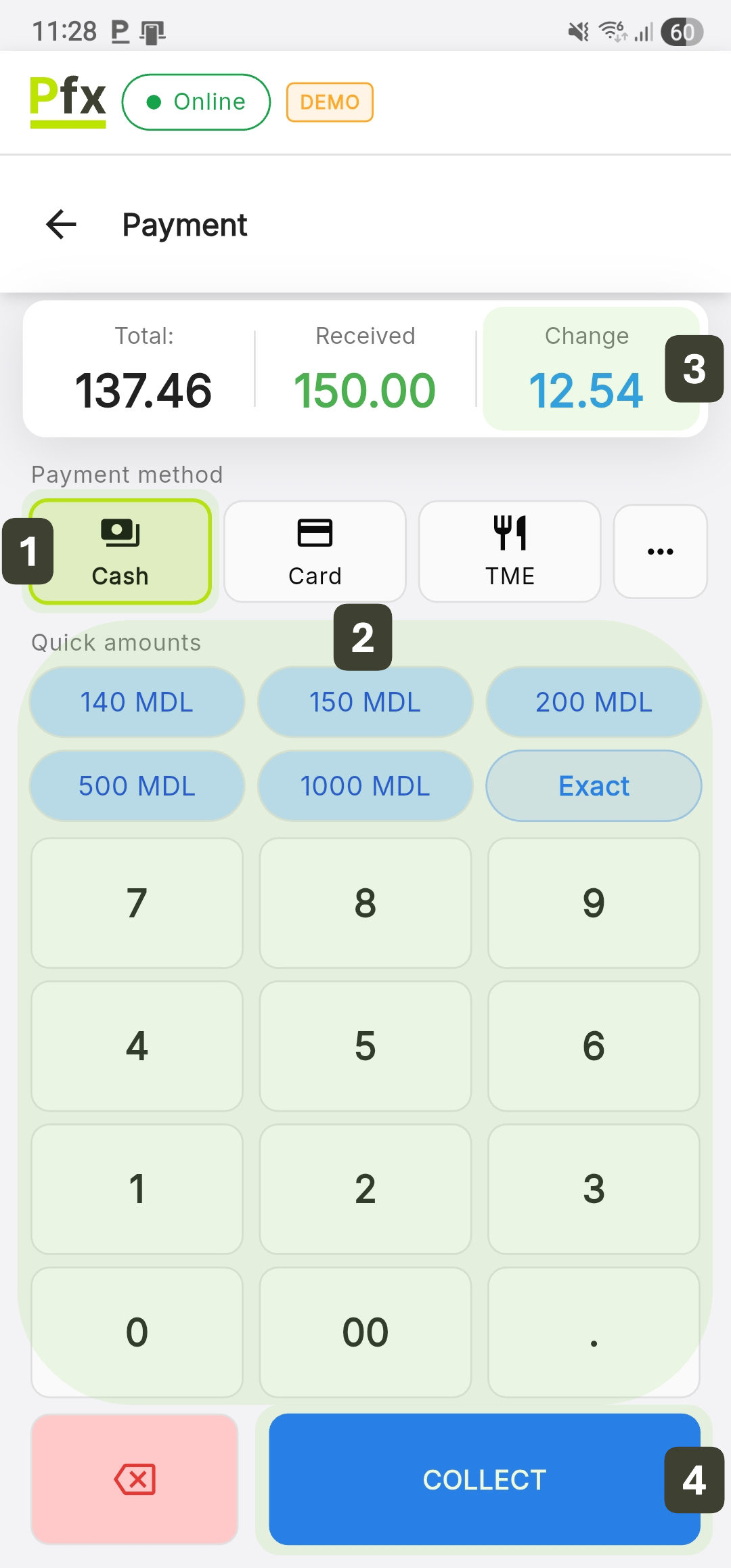The width and height of the screenshot is (731, 1568).
Task: Go back from the Payment screen
Action: pos(61,225)
